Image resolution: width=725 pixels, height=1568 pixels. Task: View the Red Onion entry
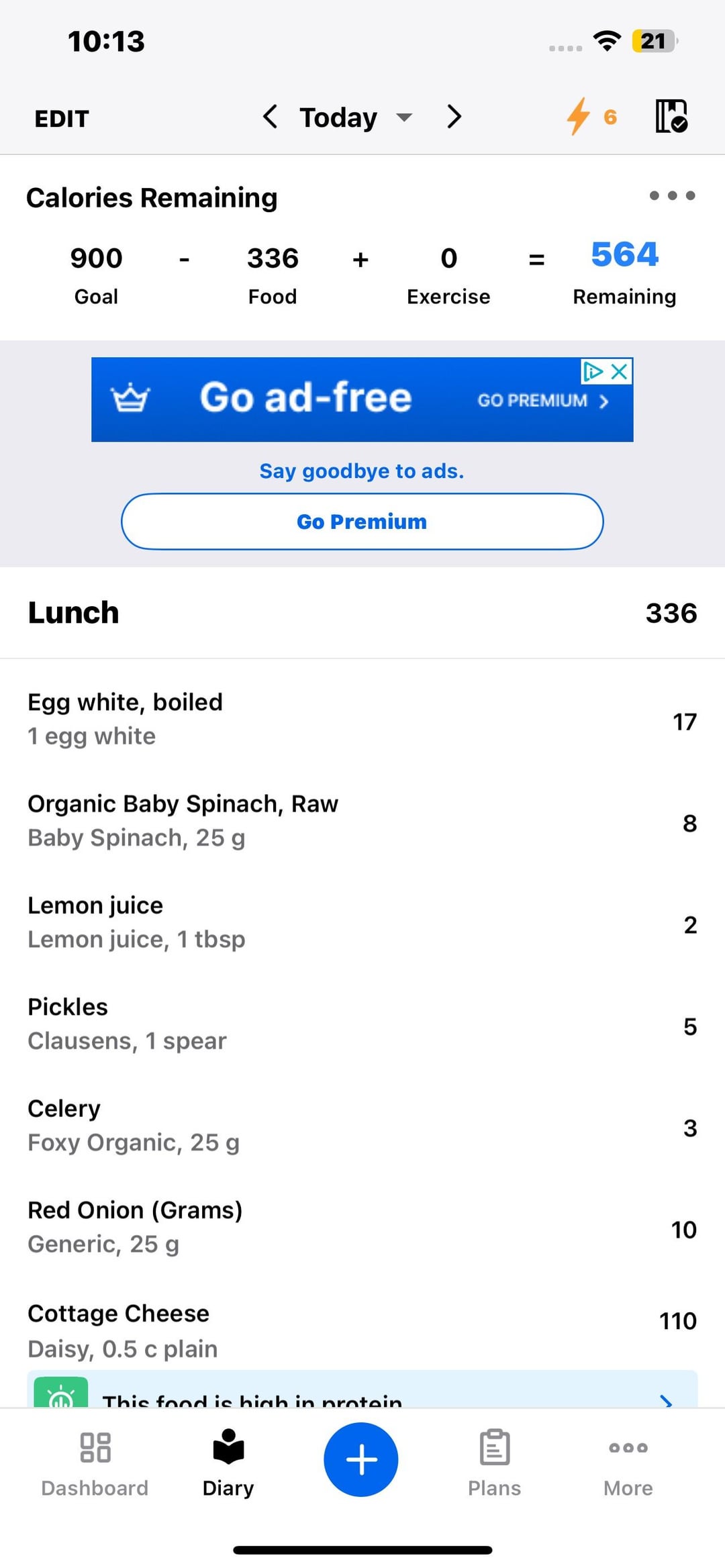(362, 1227)
